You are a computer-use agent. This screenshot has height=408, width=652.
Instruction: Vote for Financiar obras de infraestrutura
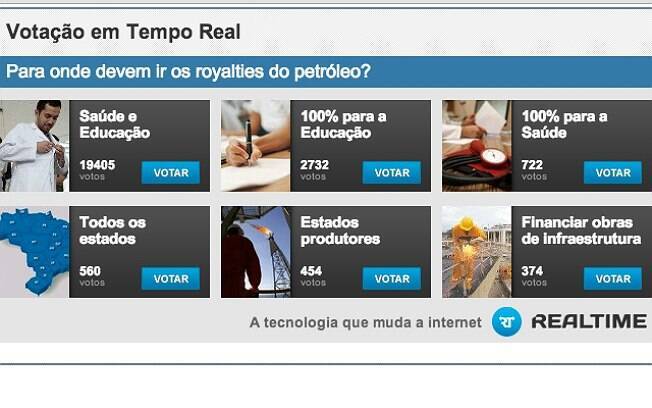point(612,278)
